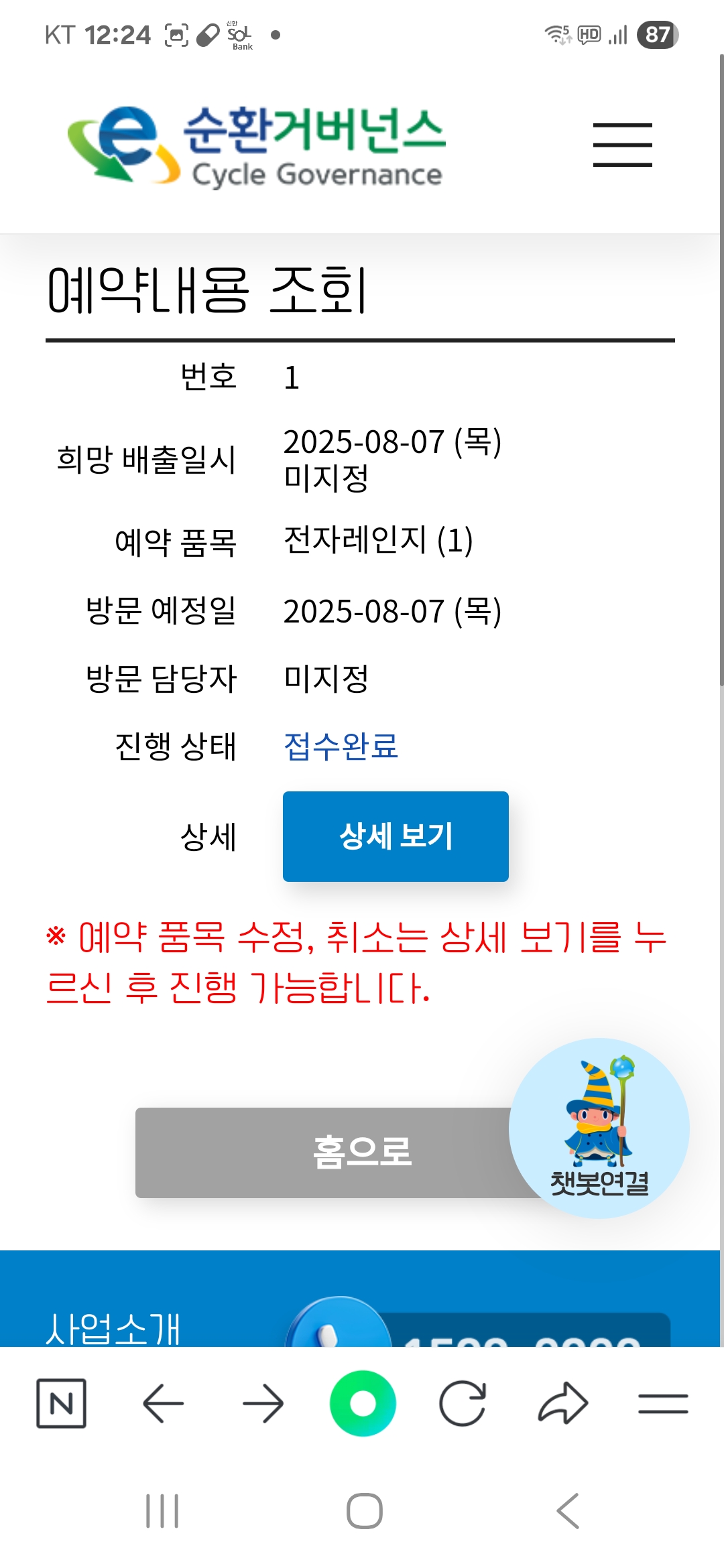This screenshot has height=1568, width=724.
Task: Go forward with the browser forward arrow
Action: point(263,1403)
